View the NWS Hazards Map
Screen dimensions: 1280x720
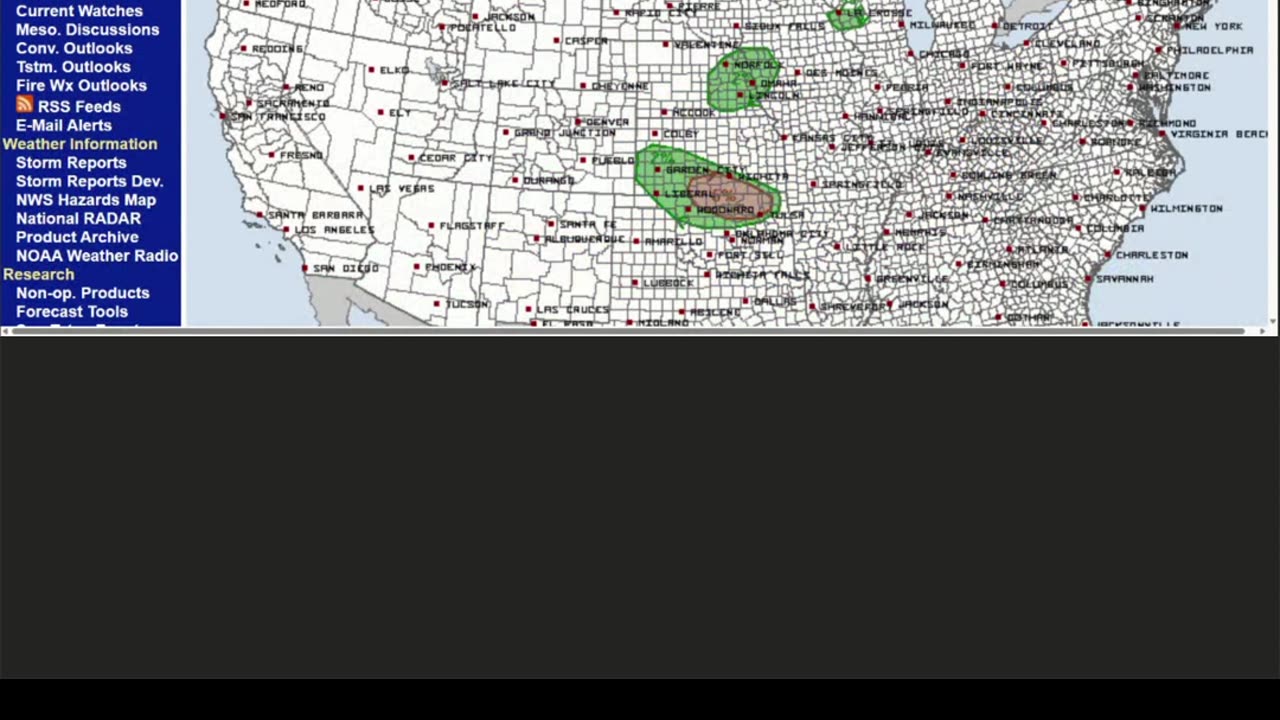click(x=85, y=200)
